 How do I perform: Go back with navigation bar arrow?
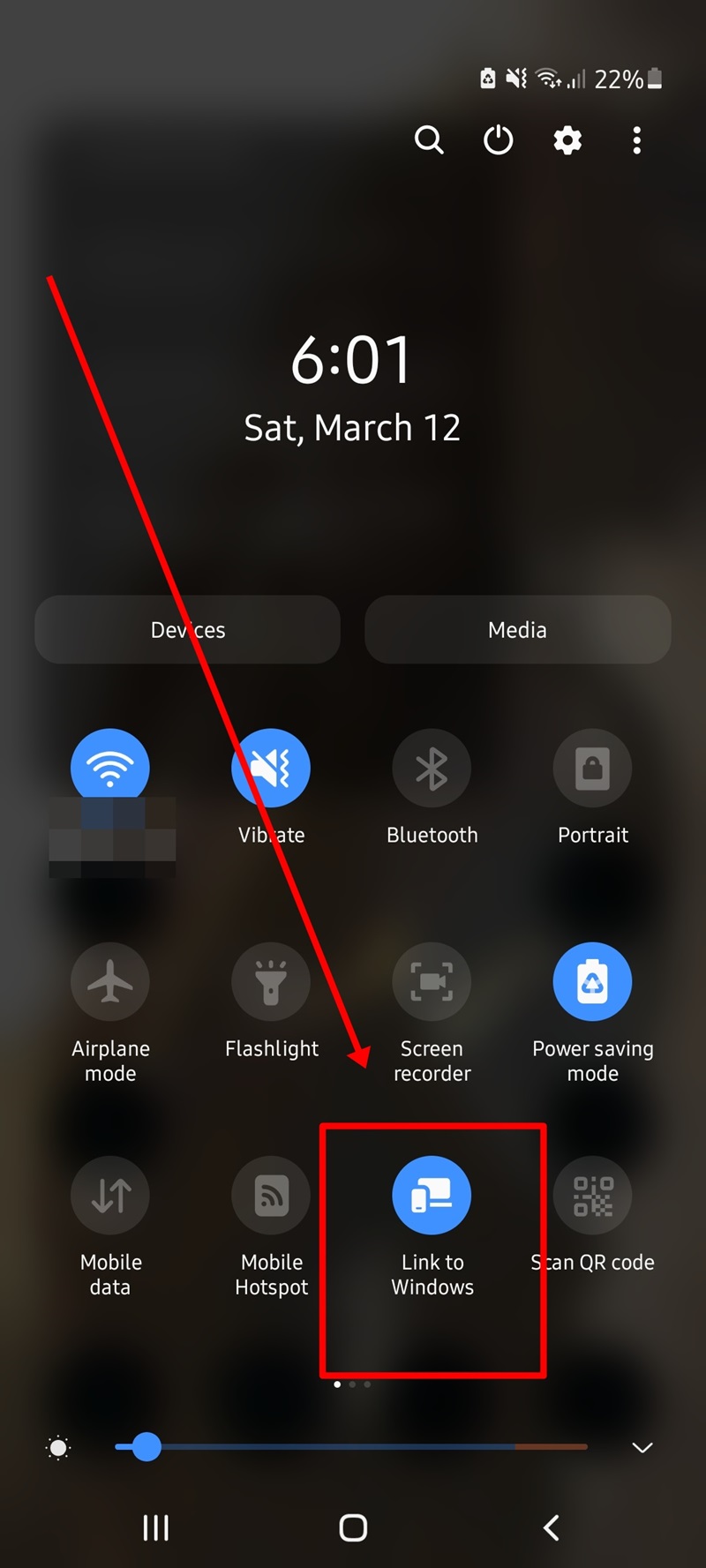pos(552,1527)
